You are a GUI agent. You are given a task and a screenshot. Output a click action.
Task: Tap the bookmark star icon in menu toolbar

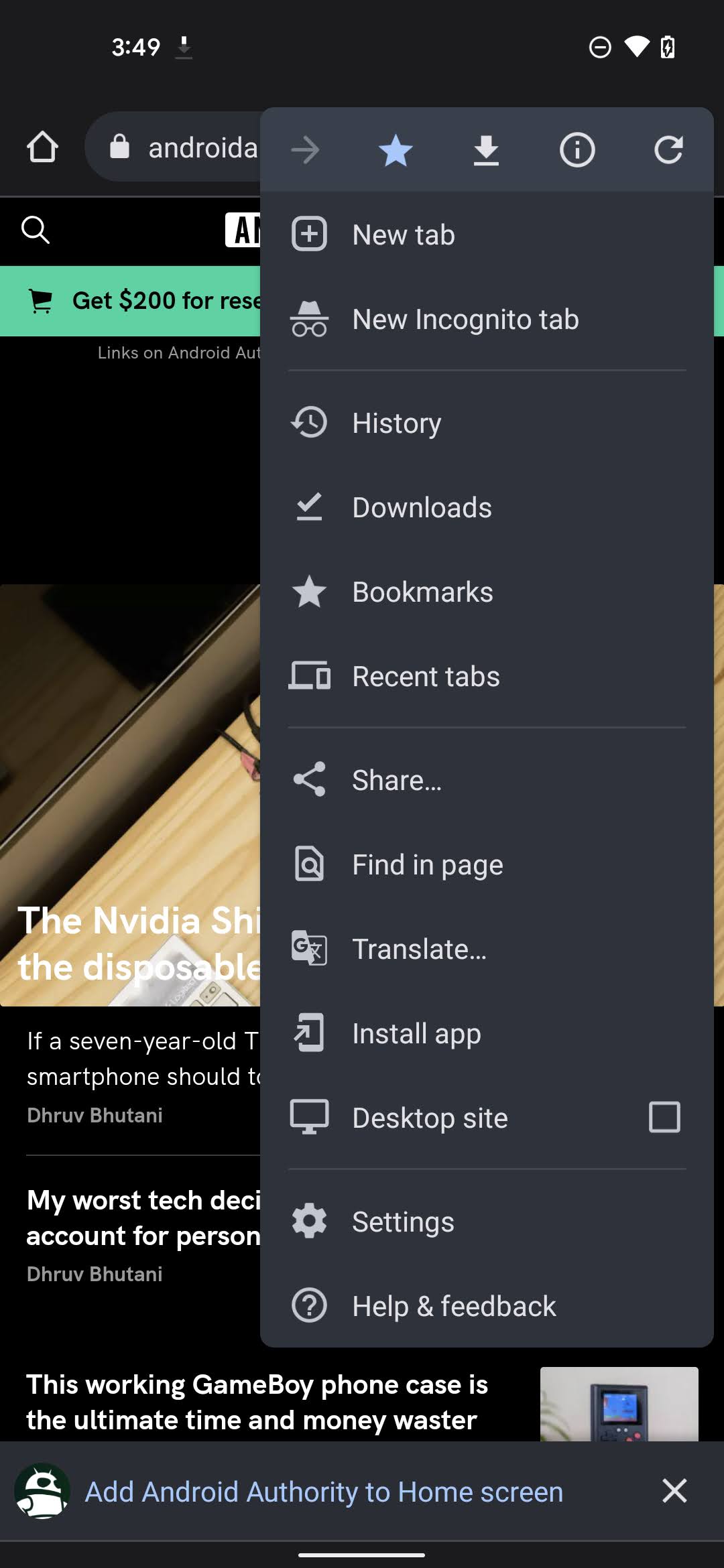point(396,150)
